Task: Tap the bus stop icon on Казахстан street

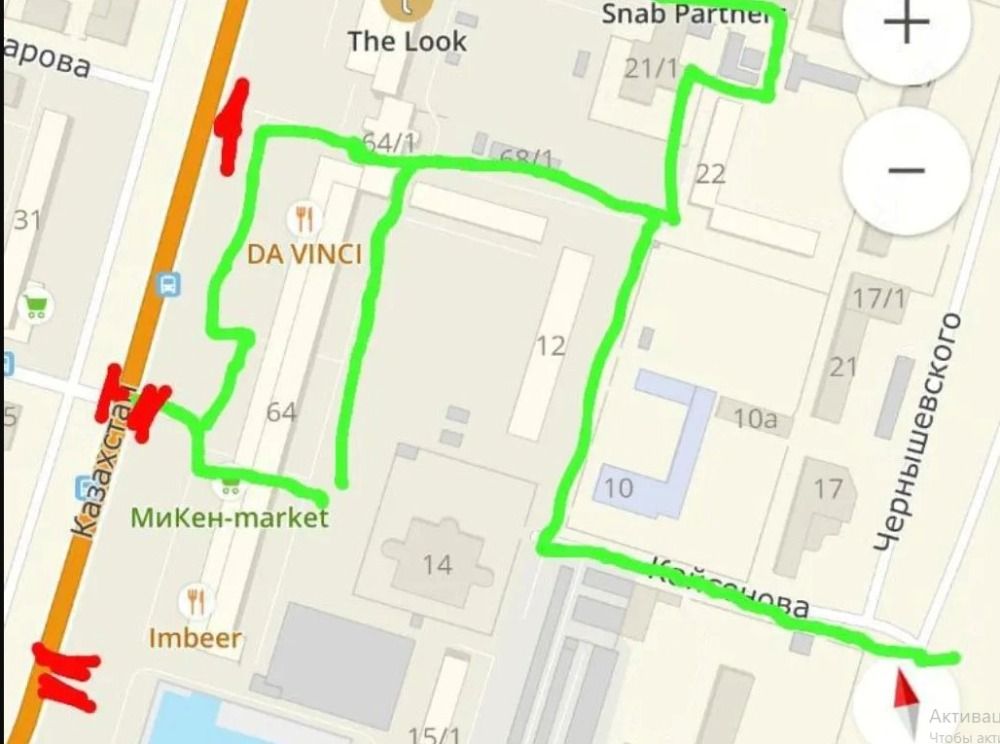Action: pos(169,285)
